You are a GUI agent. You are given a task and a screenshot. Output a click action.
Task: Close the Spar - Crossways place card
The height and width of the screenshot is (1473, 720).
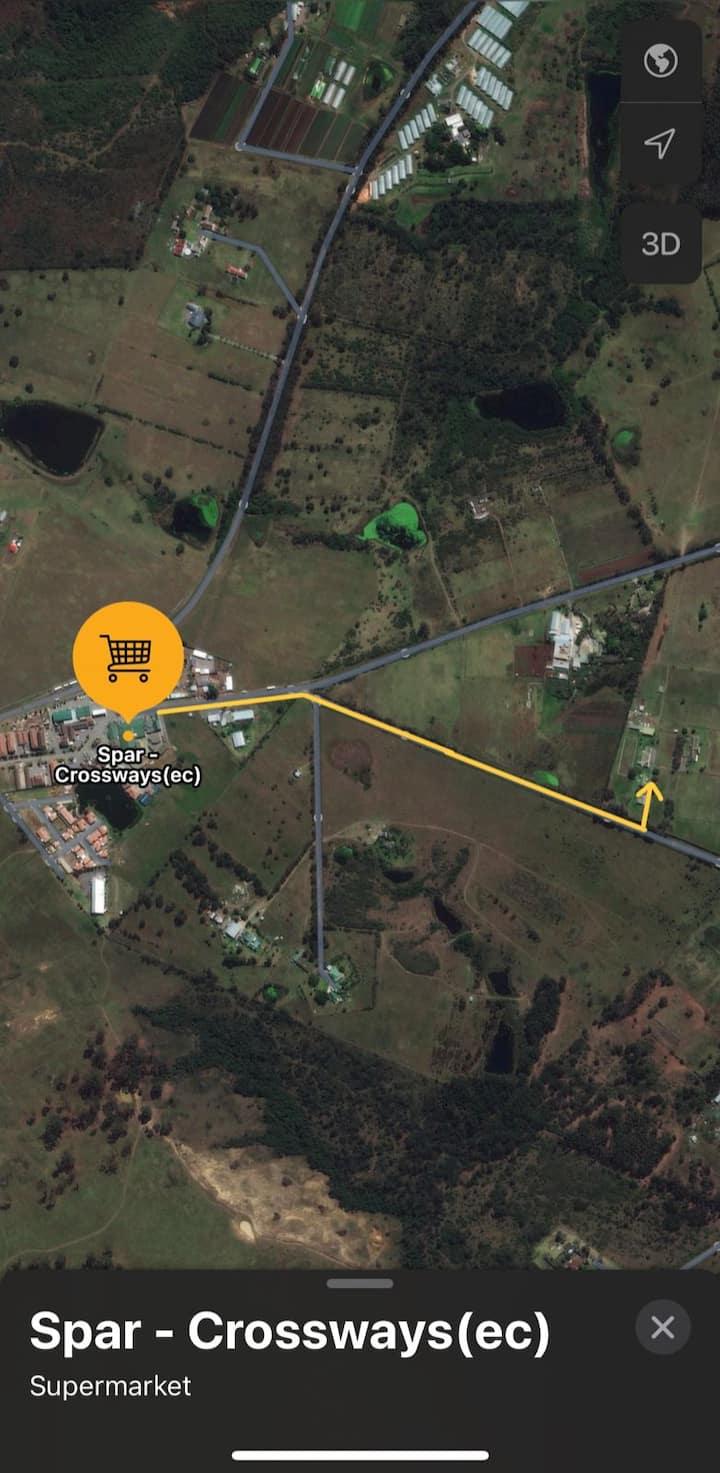click(x=662, y=1327)
